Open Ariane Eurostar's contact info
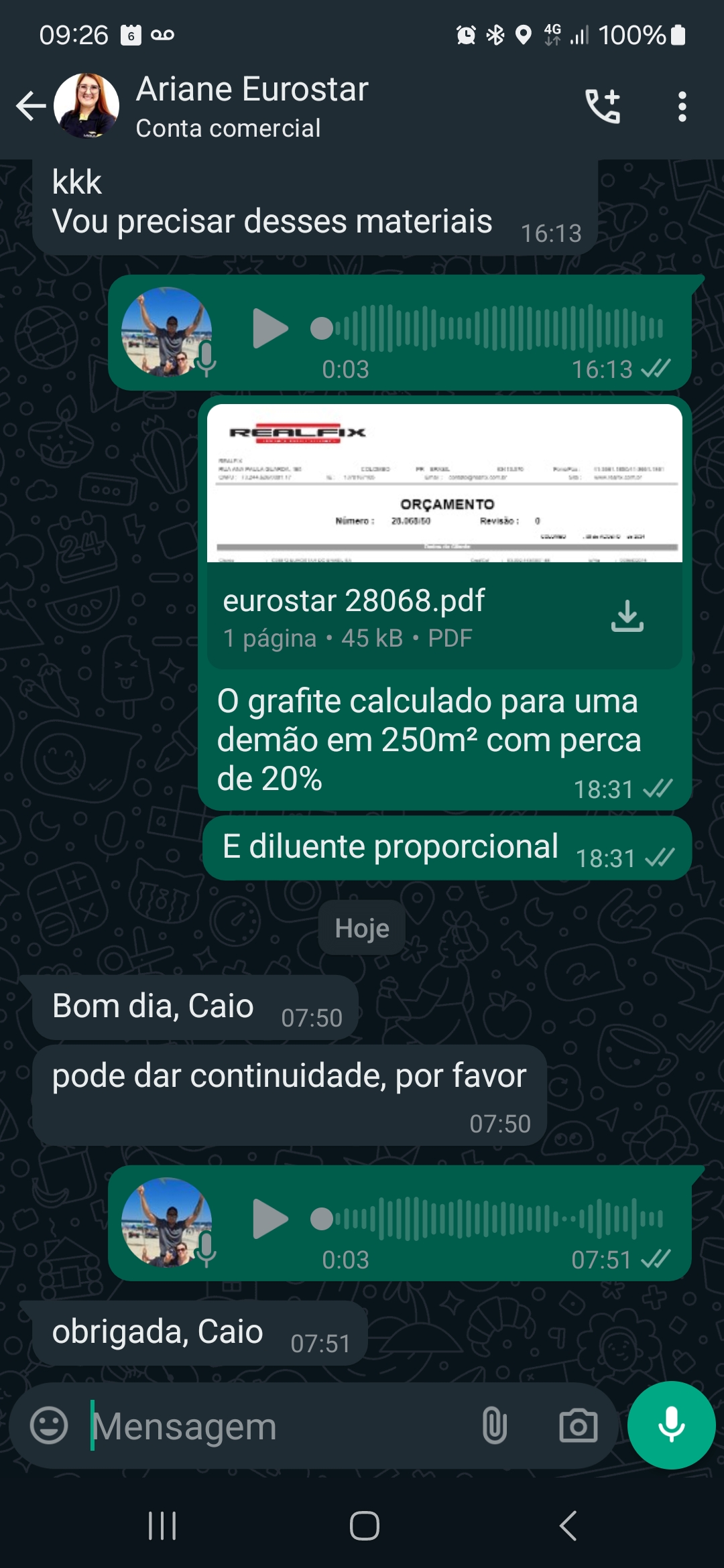724x1568 pixels. (x=252, y=106)
